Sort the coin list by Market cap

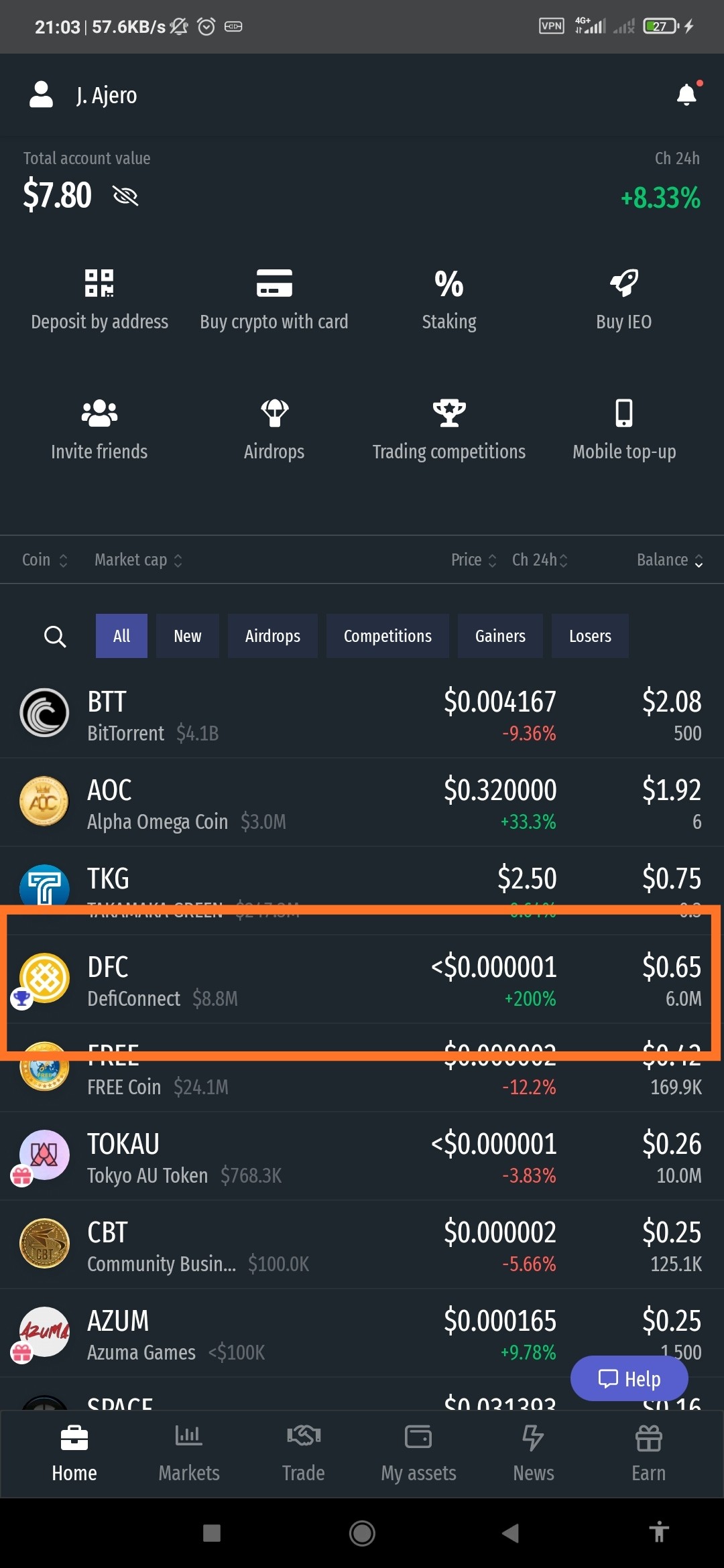(138, 560)
